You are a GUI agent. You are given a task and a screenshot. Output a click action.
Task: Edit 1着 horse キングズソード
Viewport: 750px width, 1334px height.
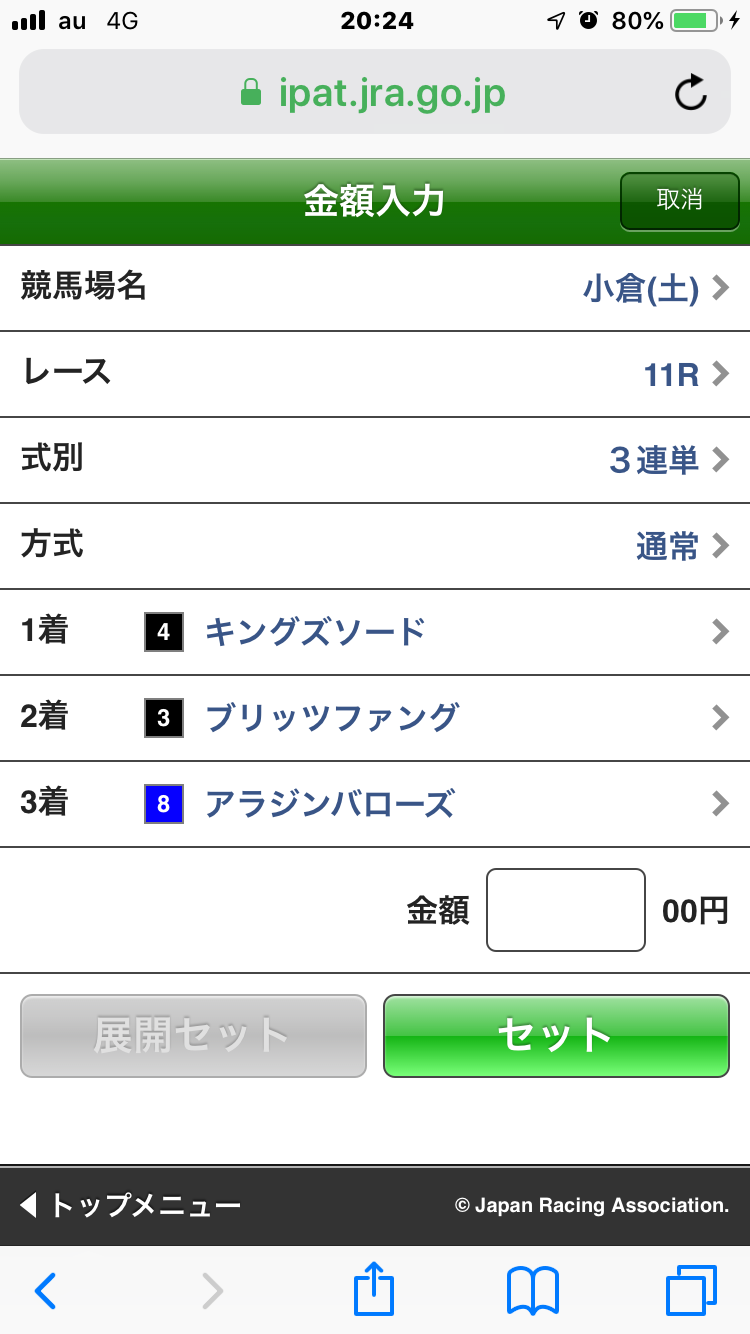tap(374, 632)
